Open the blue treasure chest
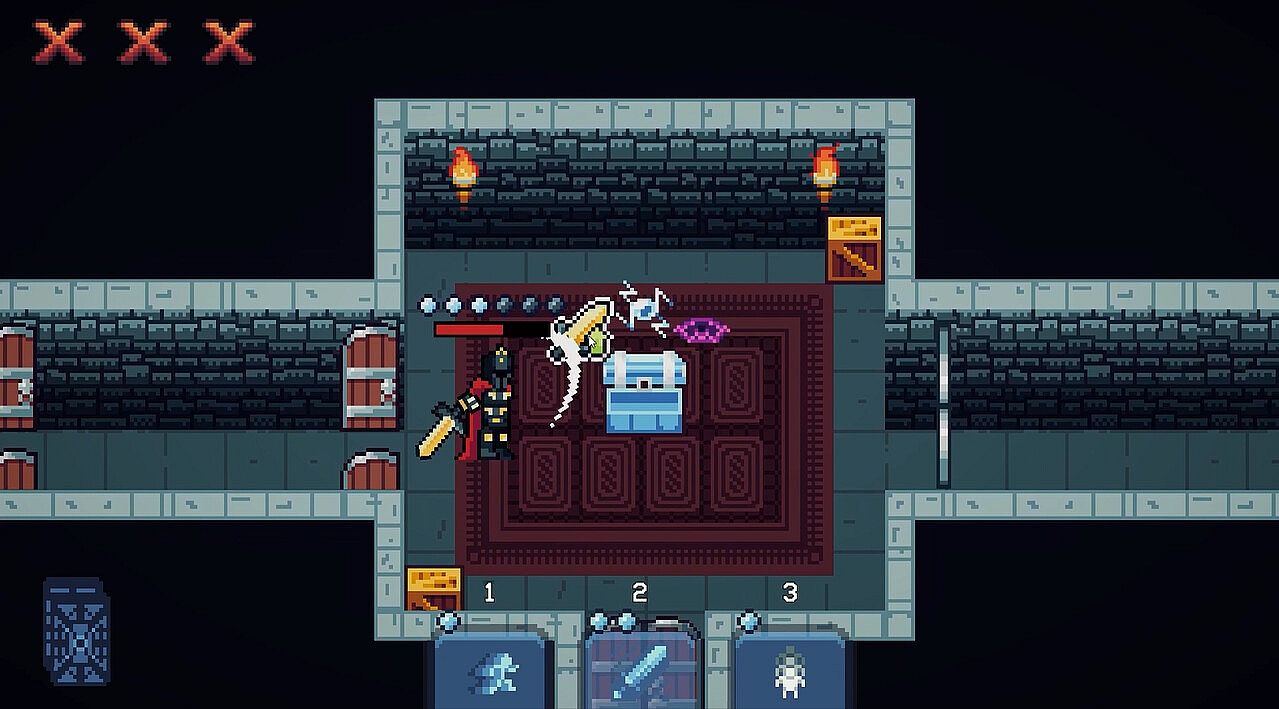 point(642,392)
